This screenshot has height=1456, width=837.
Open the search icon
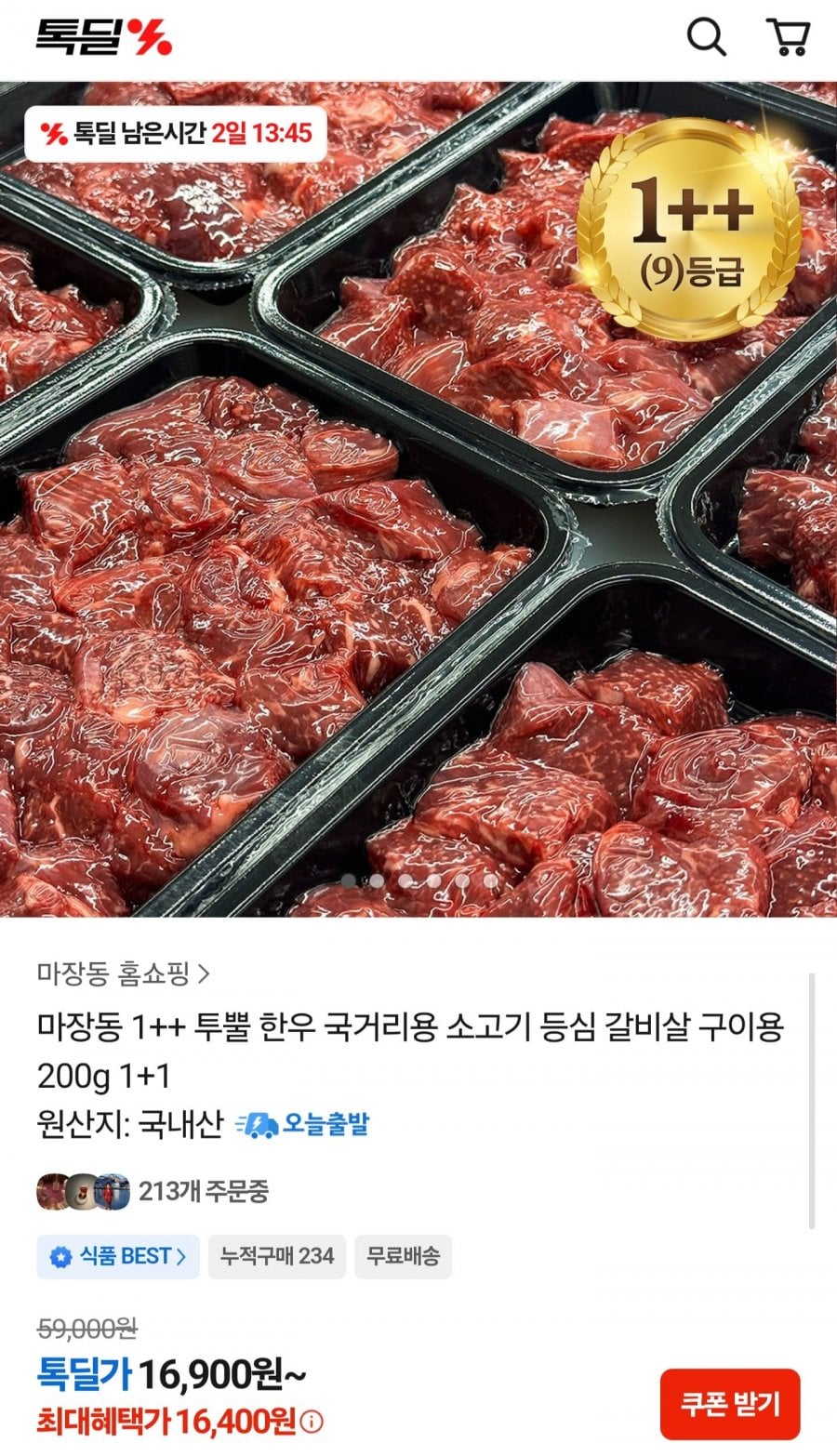click(706, 38)
